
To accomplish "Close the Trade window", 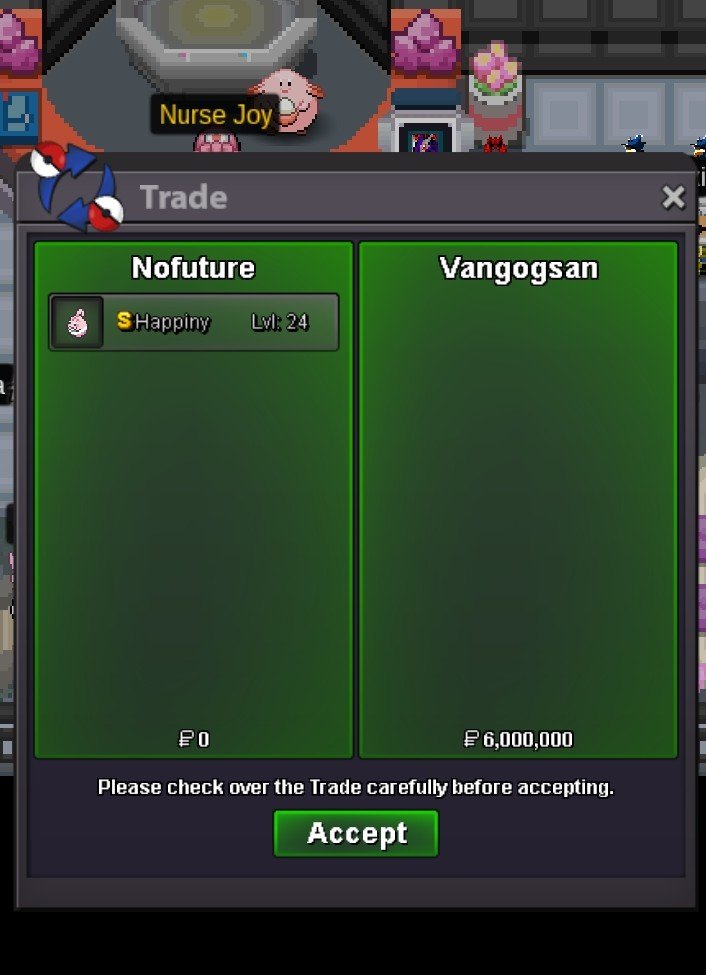I will click(673, 198).
